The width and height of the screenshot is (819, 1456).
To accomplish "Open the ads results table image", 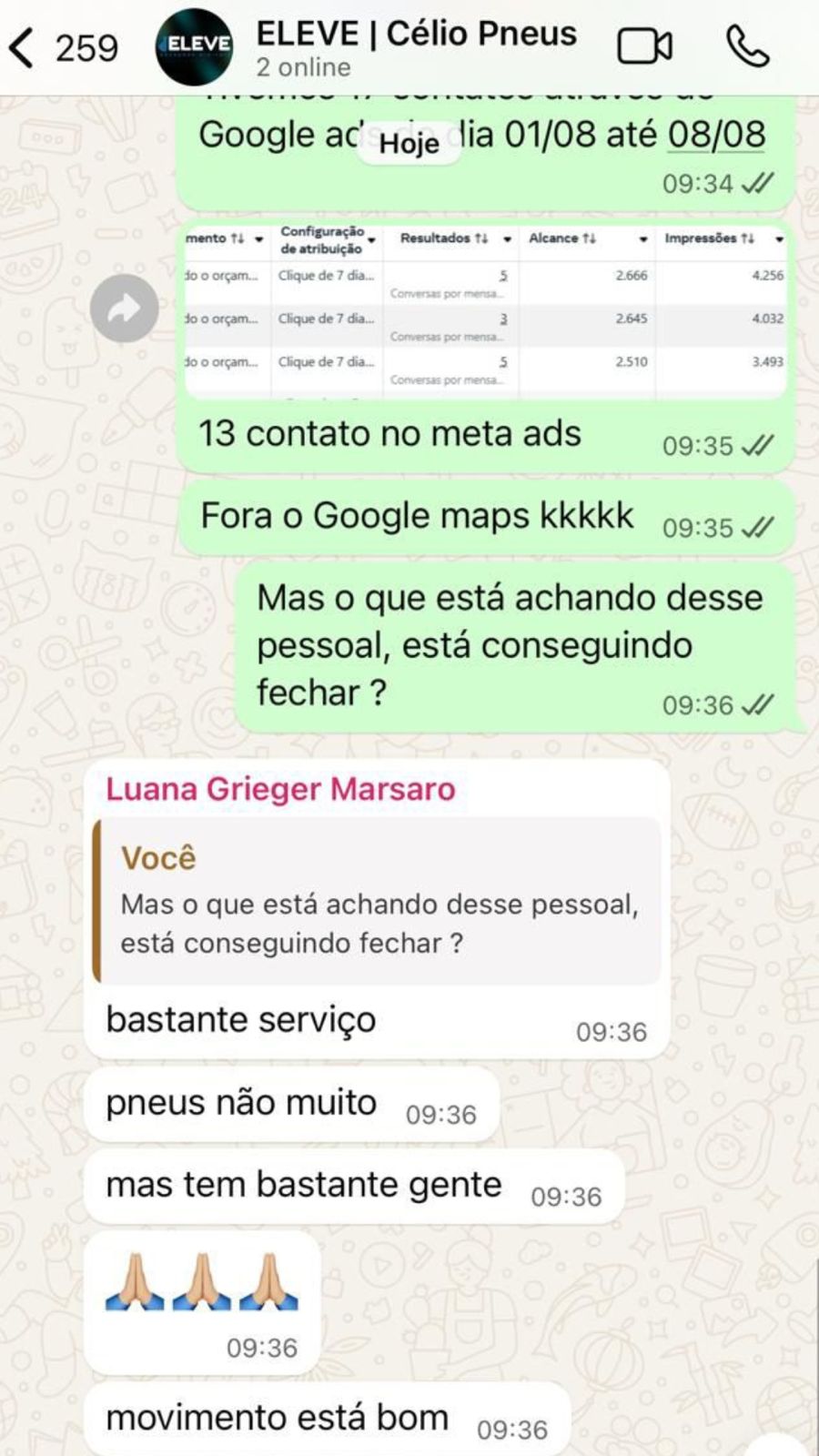I will 485,311.
